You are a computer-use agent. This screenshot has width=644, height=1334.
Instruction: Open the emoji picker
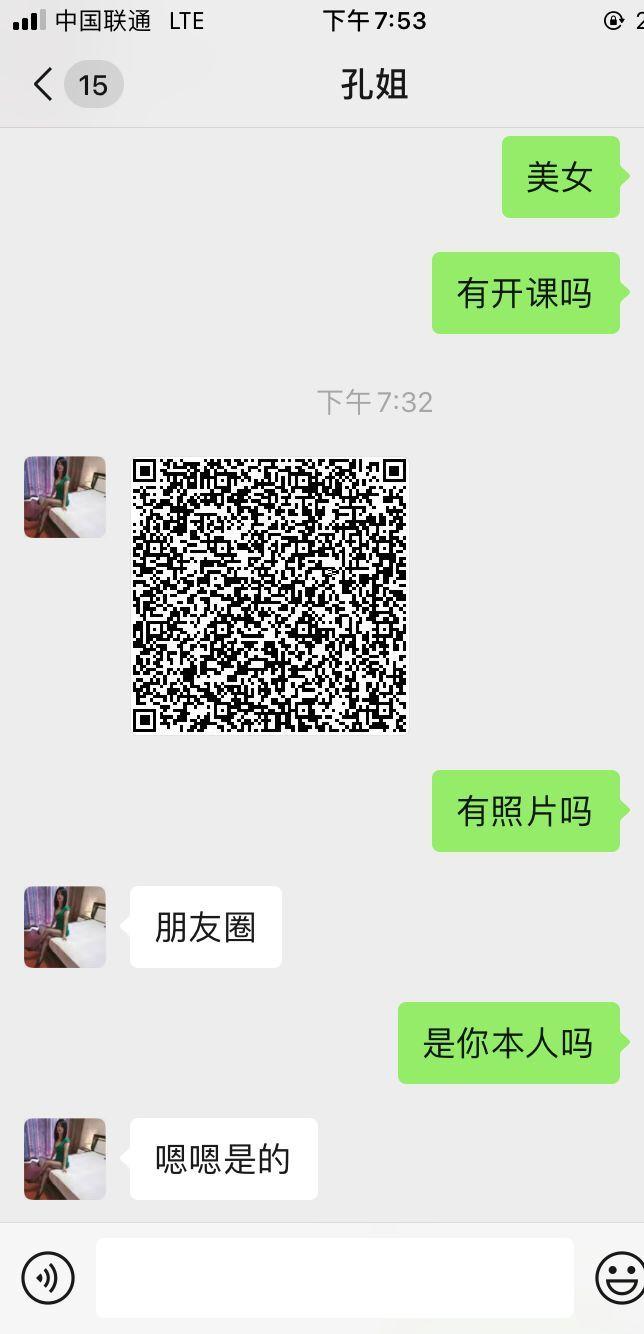click(x=619, y=1277)
